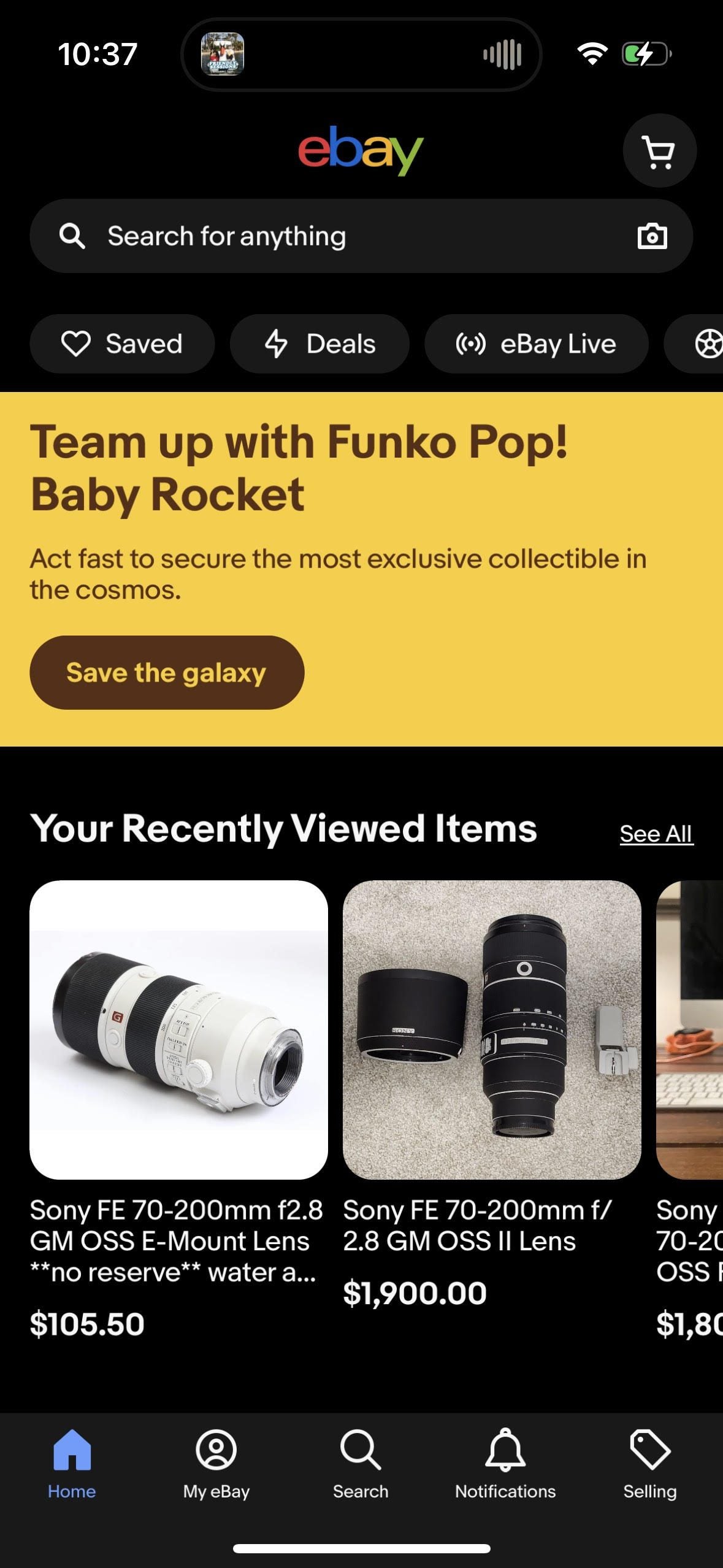Viewport: 723px width, 1568px height.
Task: Open the eBay Live chip
Action: [x=536, y=344]
